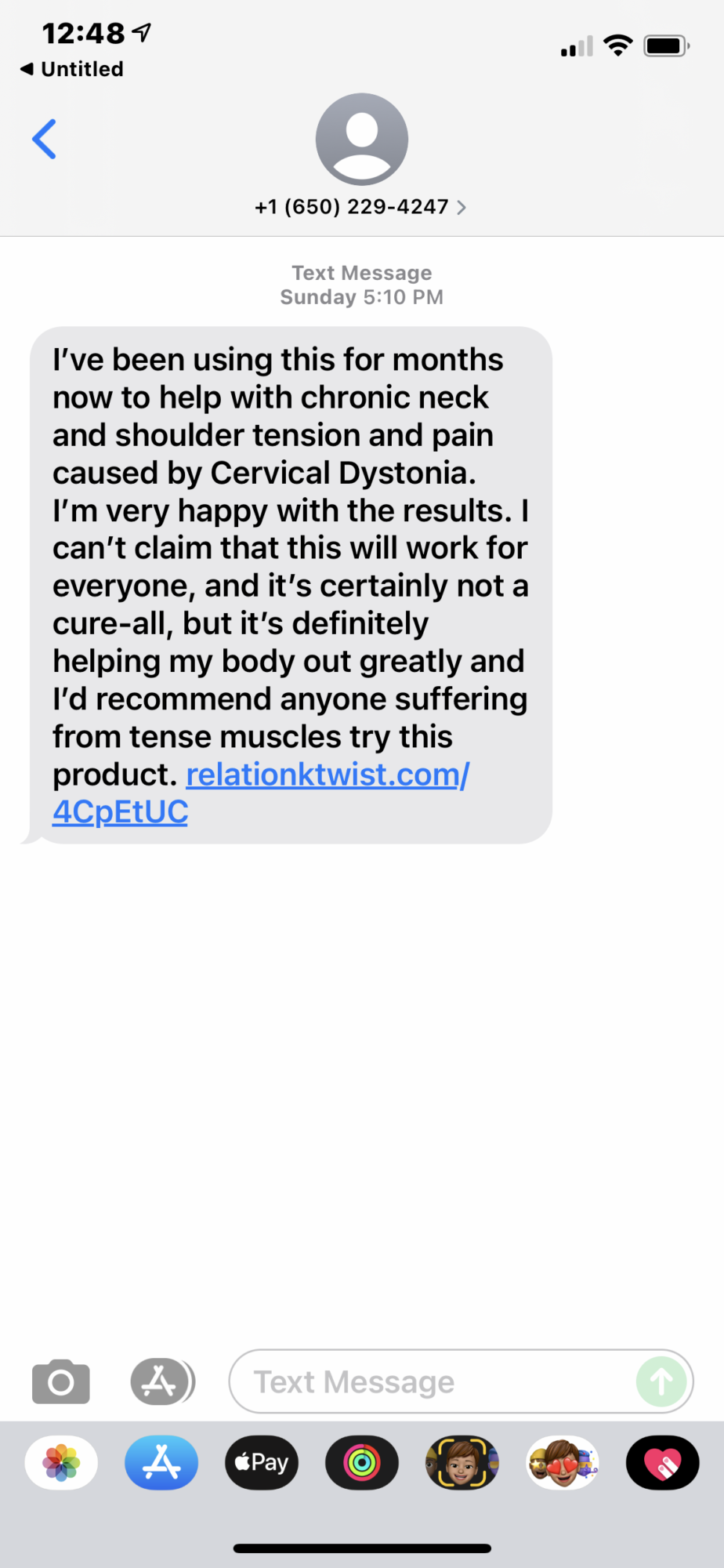
Task: Tap the green send arrow button
Action: click(661, 1381)
